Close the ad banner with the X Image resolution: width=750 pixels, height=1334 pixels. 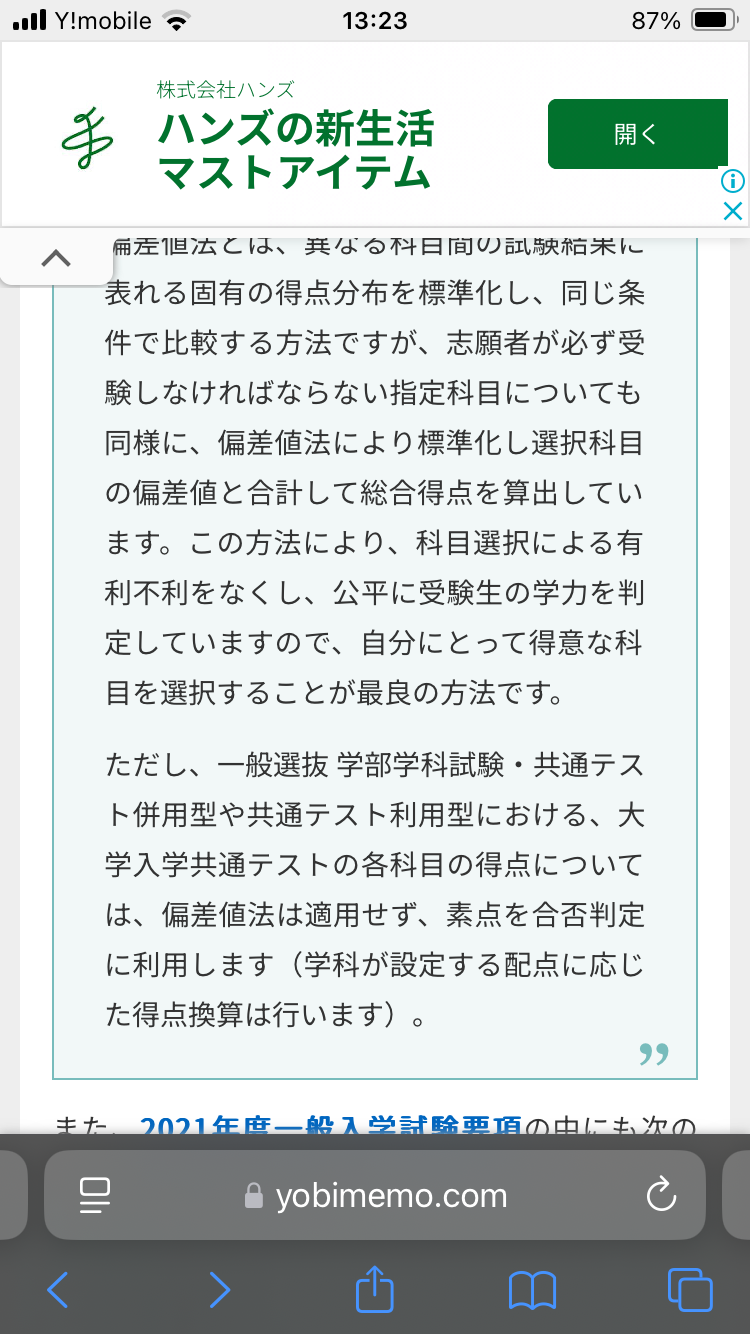coord(733,211)
